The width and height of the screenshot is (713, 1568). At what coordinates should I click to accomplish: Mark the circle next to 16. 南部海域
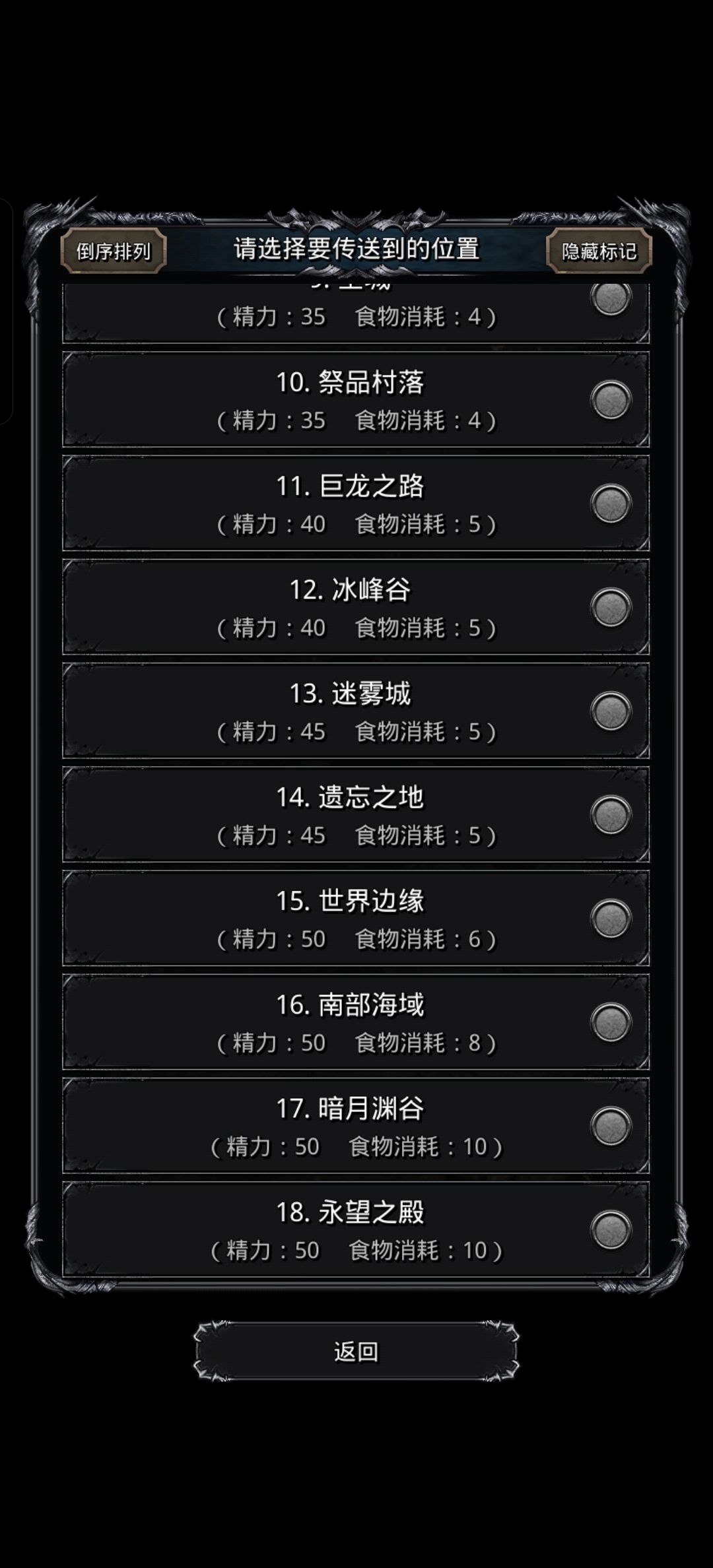(x=611, y=1022)
